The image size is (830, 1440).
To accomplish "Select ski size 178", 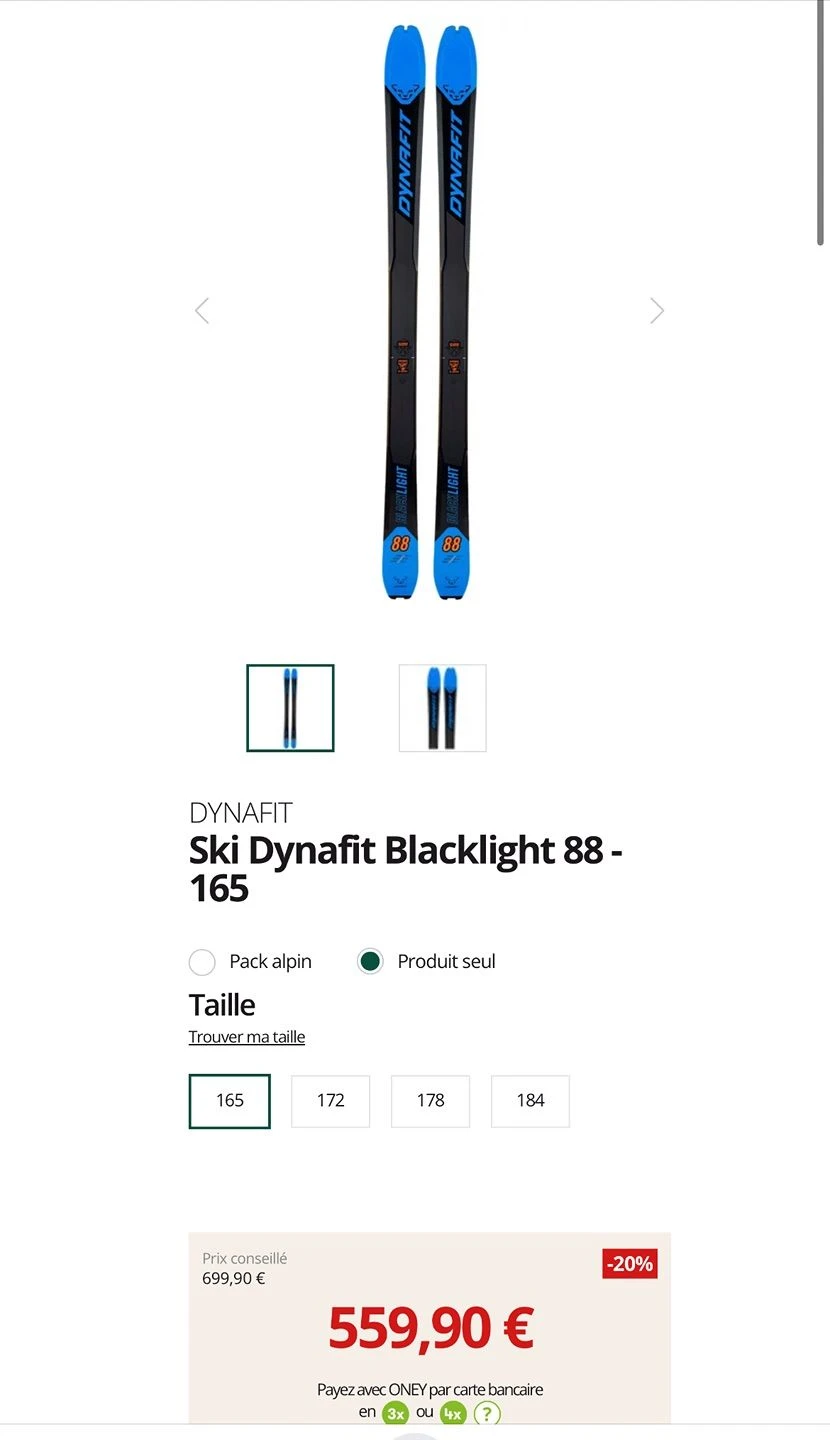I will click(x=430, y=1101).
